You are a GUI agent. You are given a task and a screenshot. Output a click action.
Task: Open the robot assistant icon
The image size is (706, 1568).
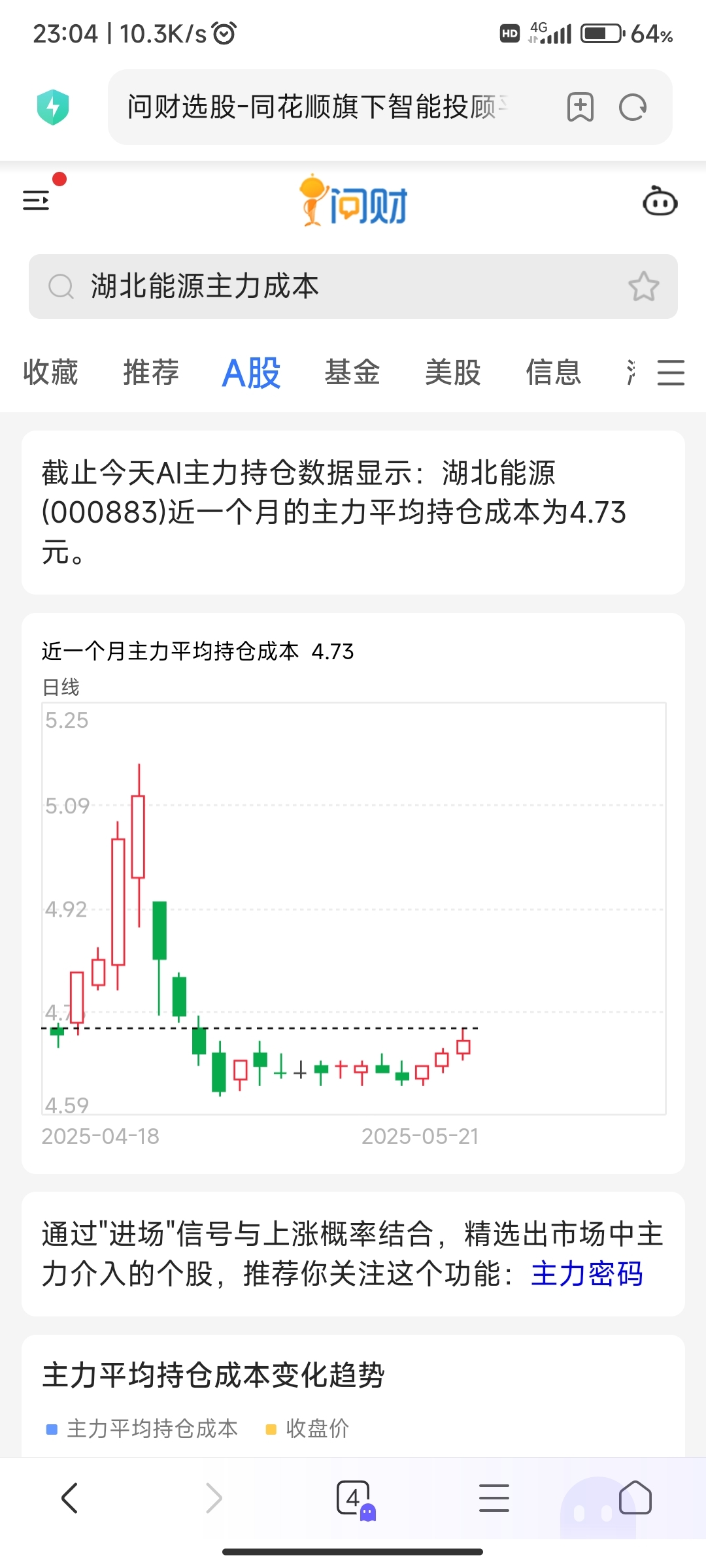(x=660, y=202)
